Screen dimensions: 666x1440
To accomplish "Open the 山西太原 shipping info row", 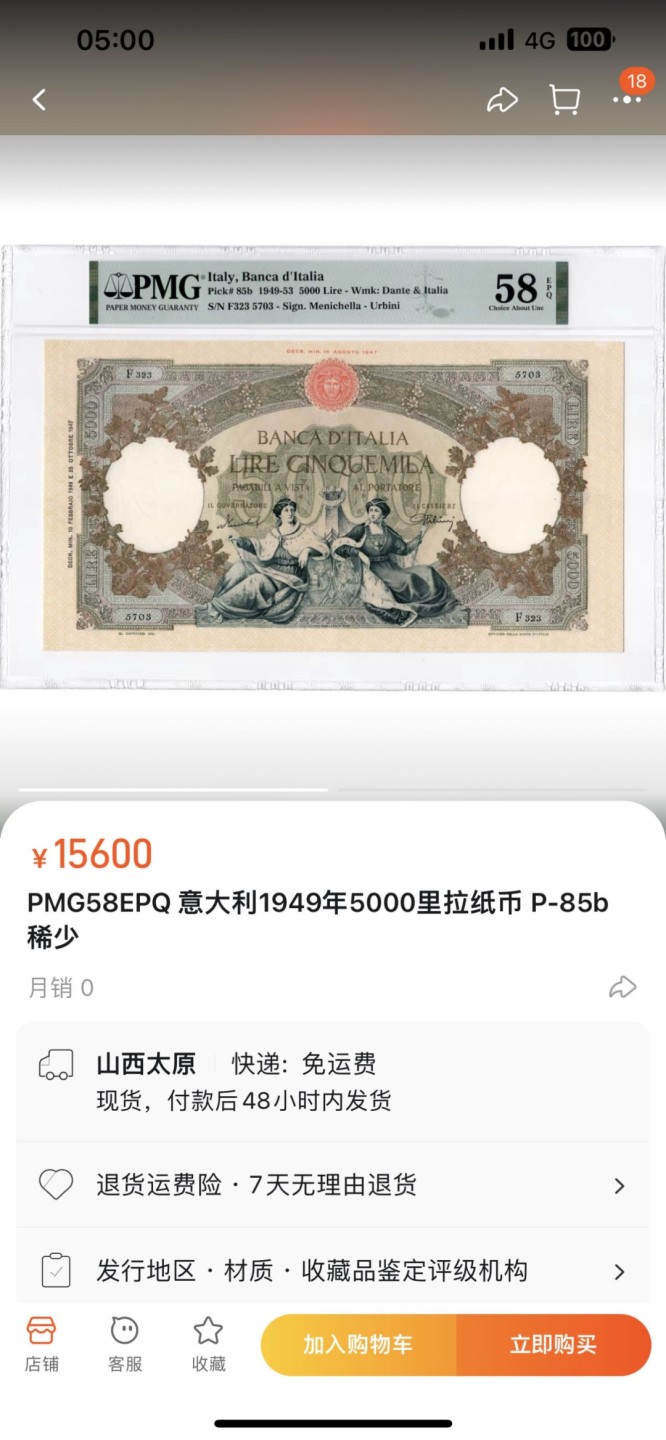I will 333,1081.
